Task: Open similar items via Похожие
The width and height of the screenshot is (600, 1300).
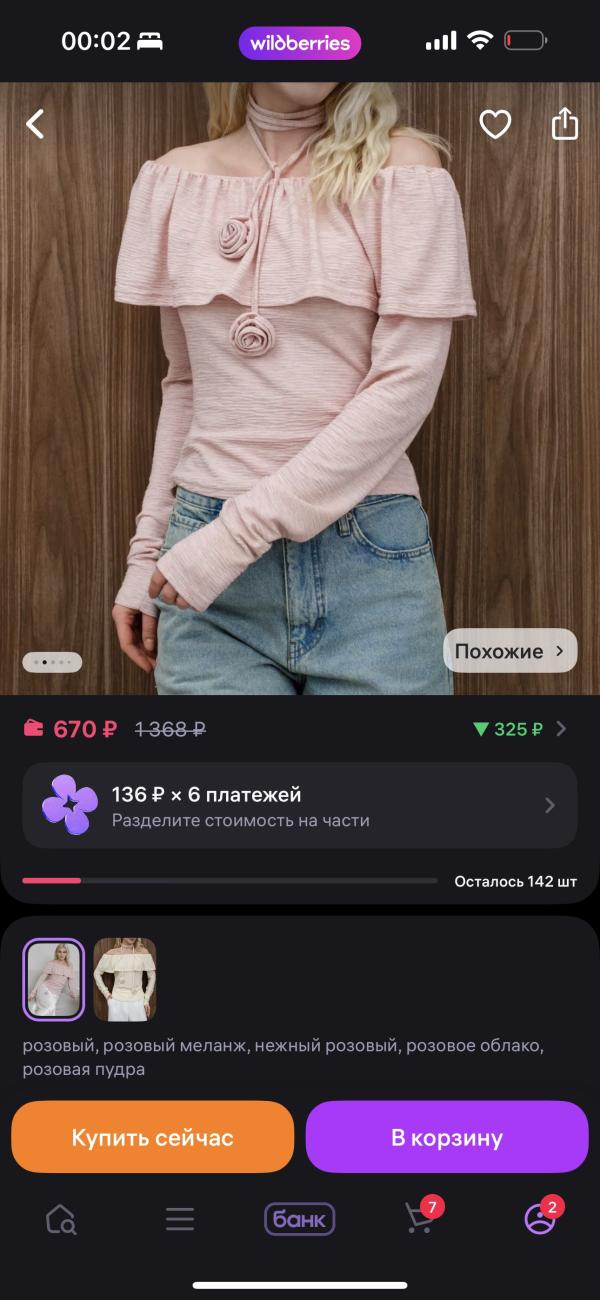Action: coord(510,651)
